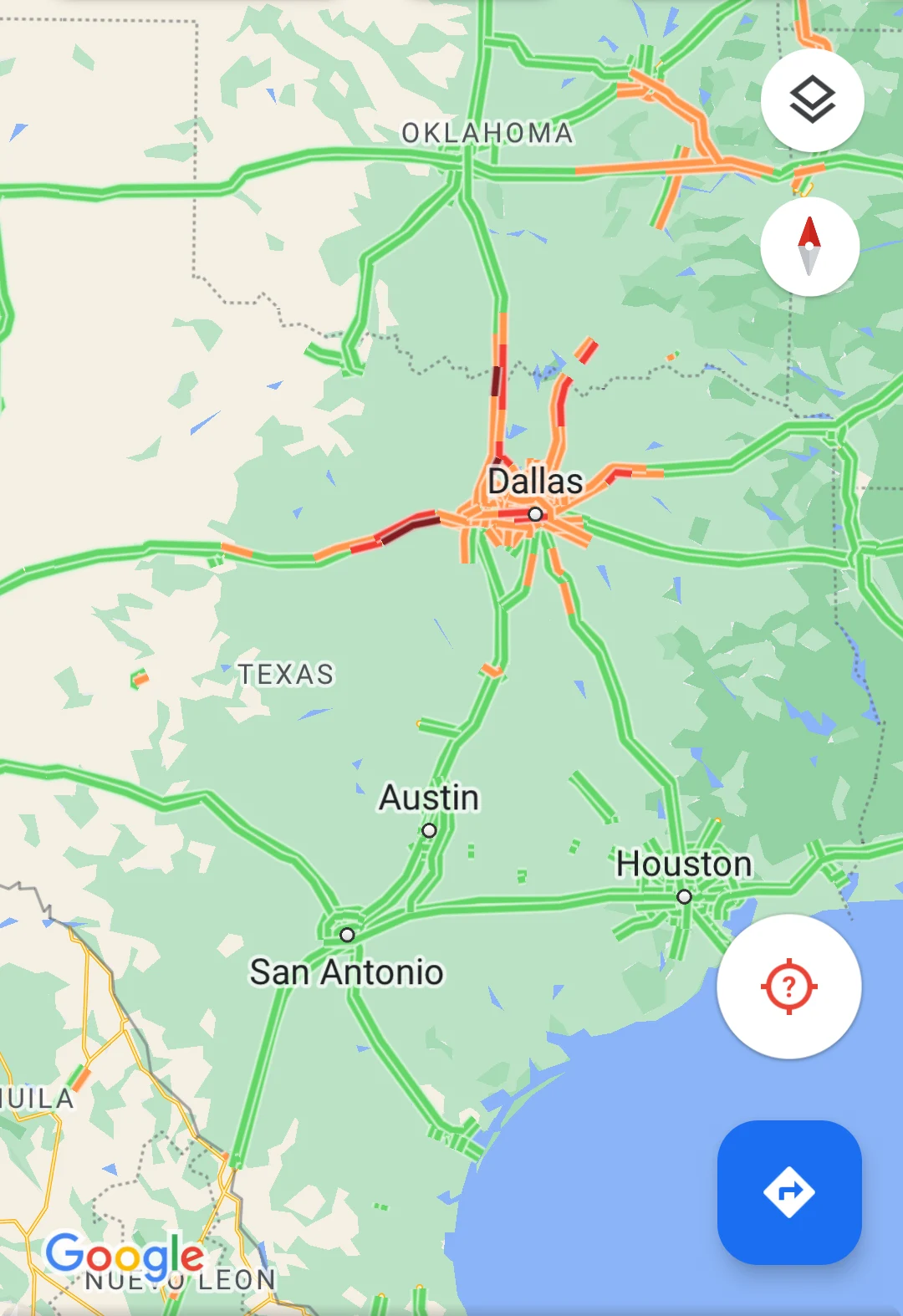Click the TEXAS state label
The height and width of the screenshot is (1316, 903).
click(x=284, y=673)
